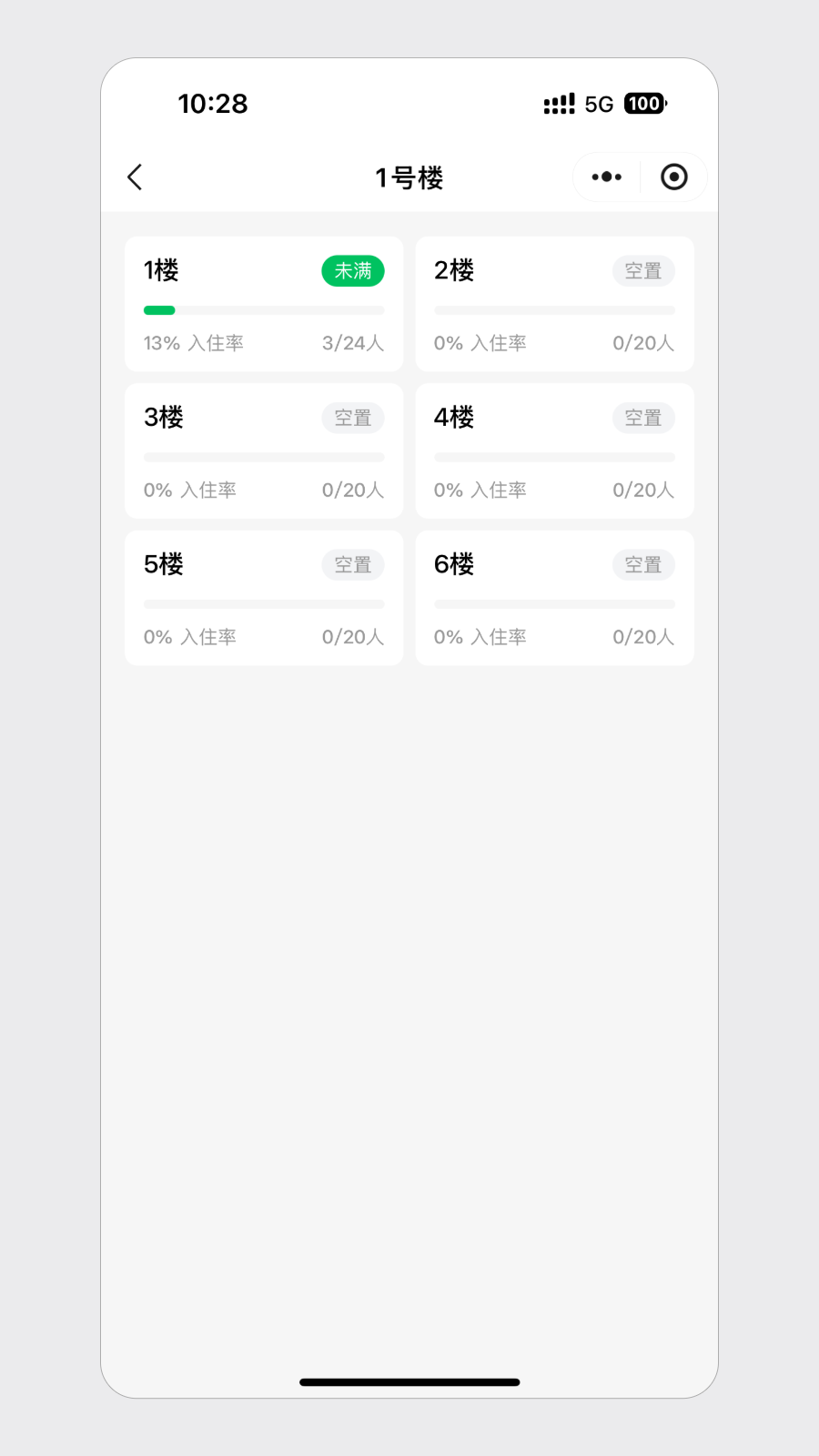This screenshot has width=819, height=1456.
Task: Open the 5楼 floor card
Action: tap(264, 598)
